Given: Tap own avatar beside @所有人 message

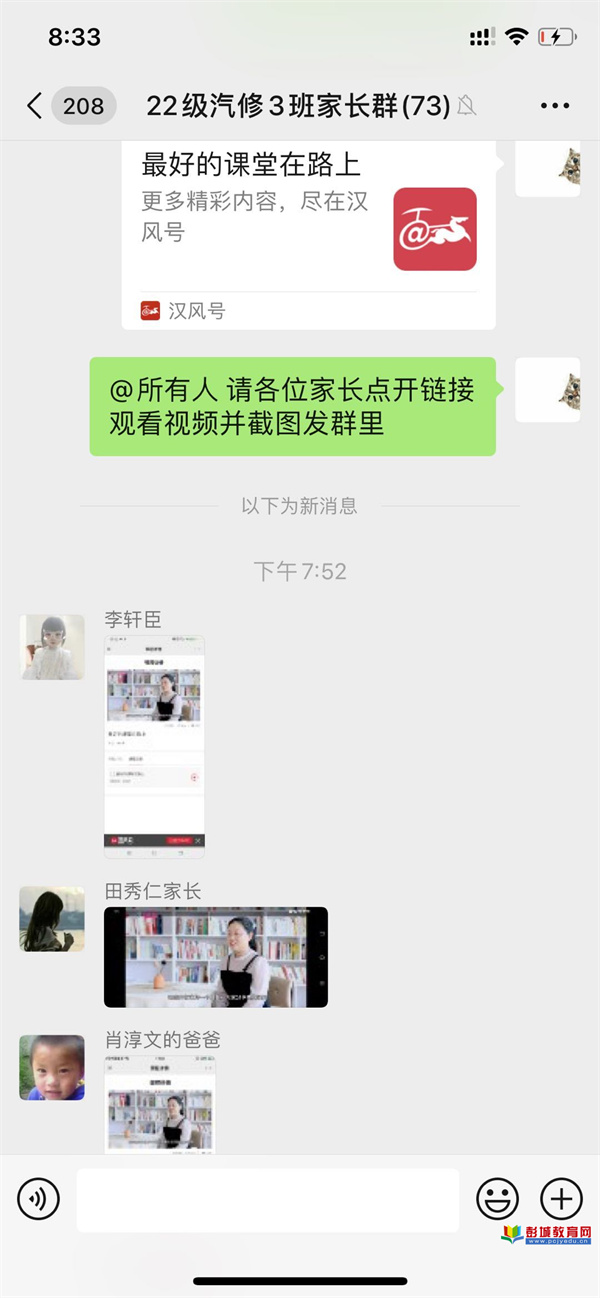Looking at the screenshot, I should [x=548, y=390].
